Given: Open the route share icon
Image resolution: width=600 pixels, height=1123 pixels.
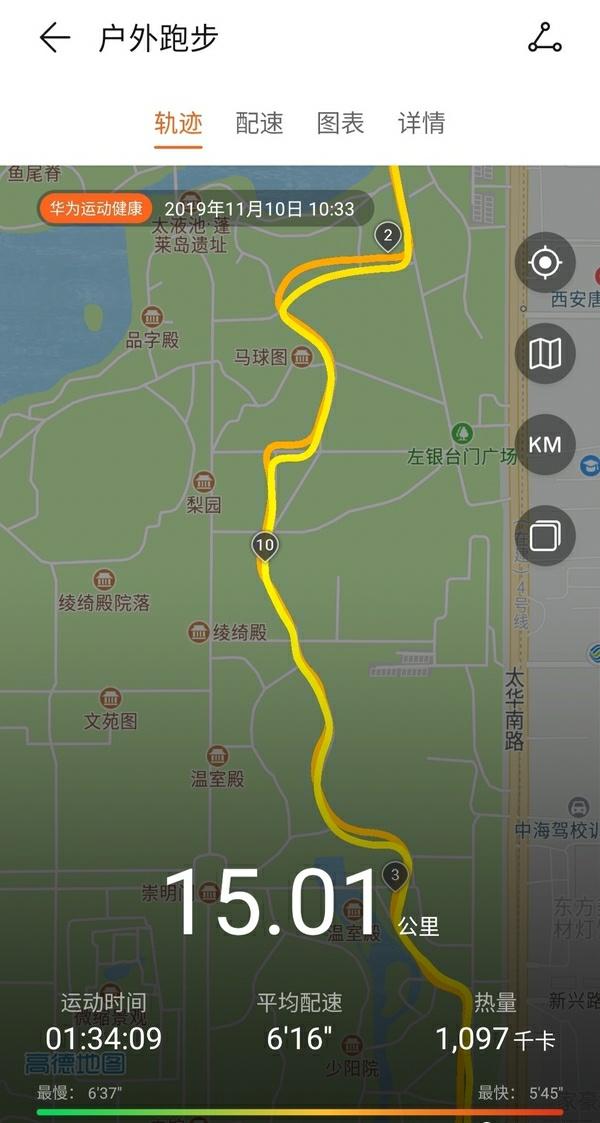Looking at the screenshot, I should pos(544,38).
